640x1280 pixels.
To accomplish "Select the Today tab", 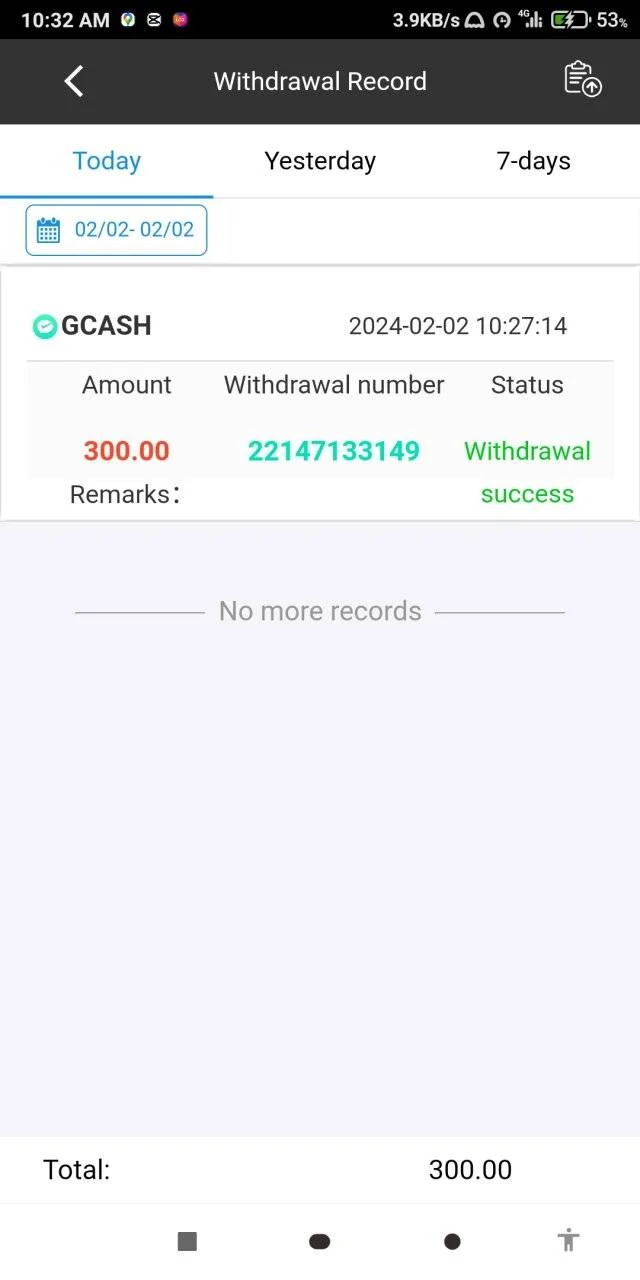I will point(107,161).
